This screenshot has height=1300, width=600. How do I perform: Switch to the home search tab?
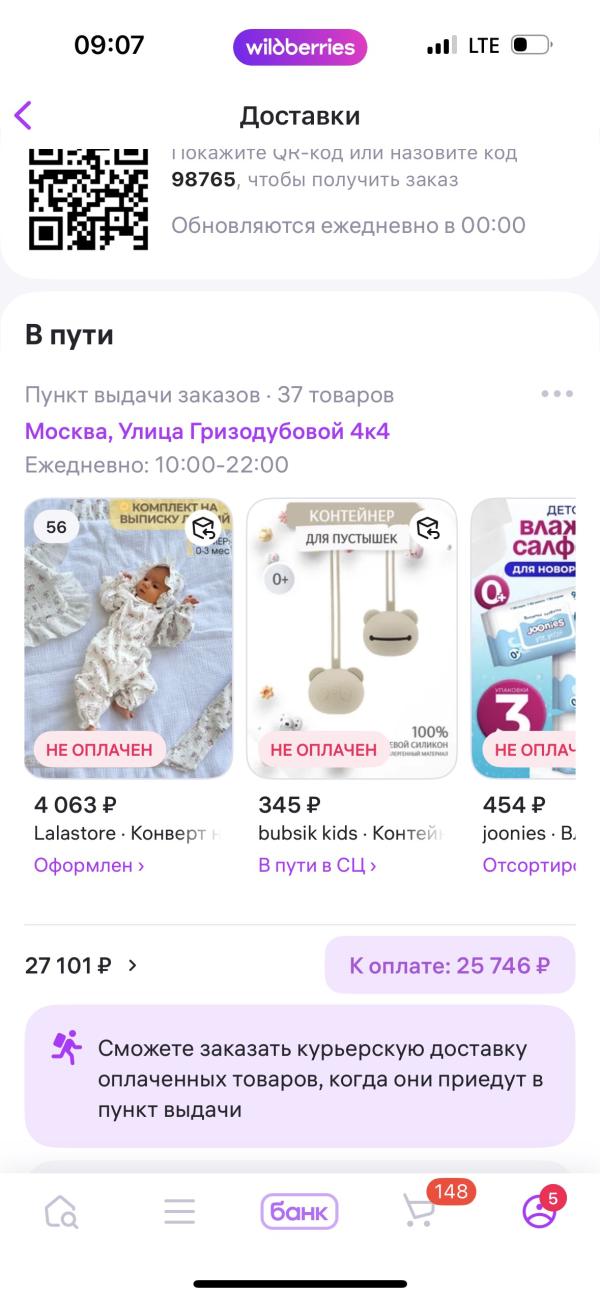[61, 1212]
